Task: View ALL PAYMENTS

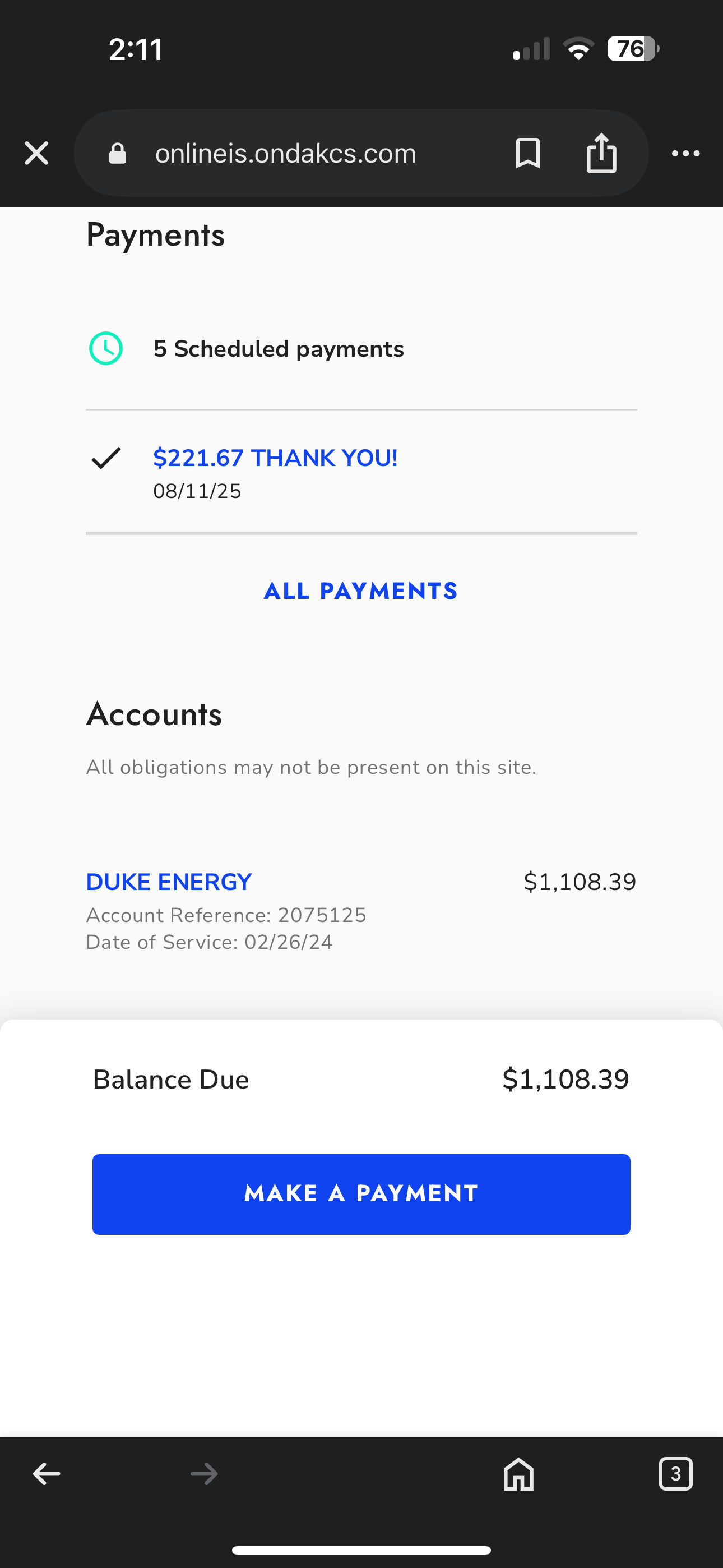Action: coord(361,591)
